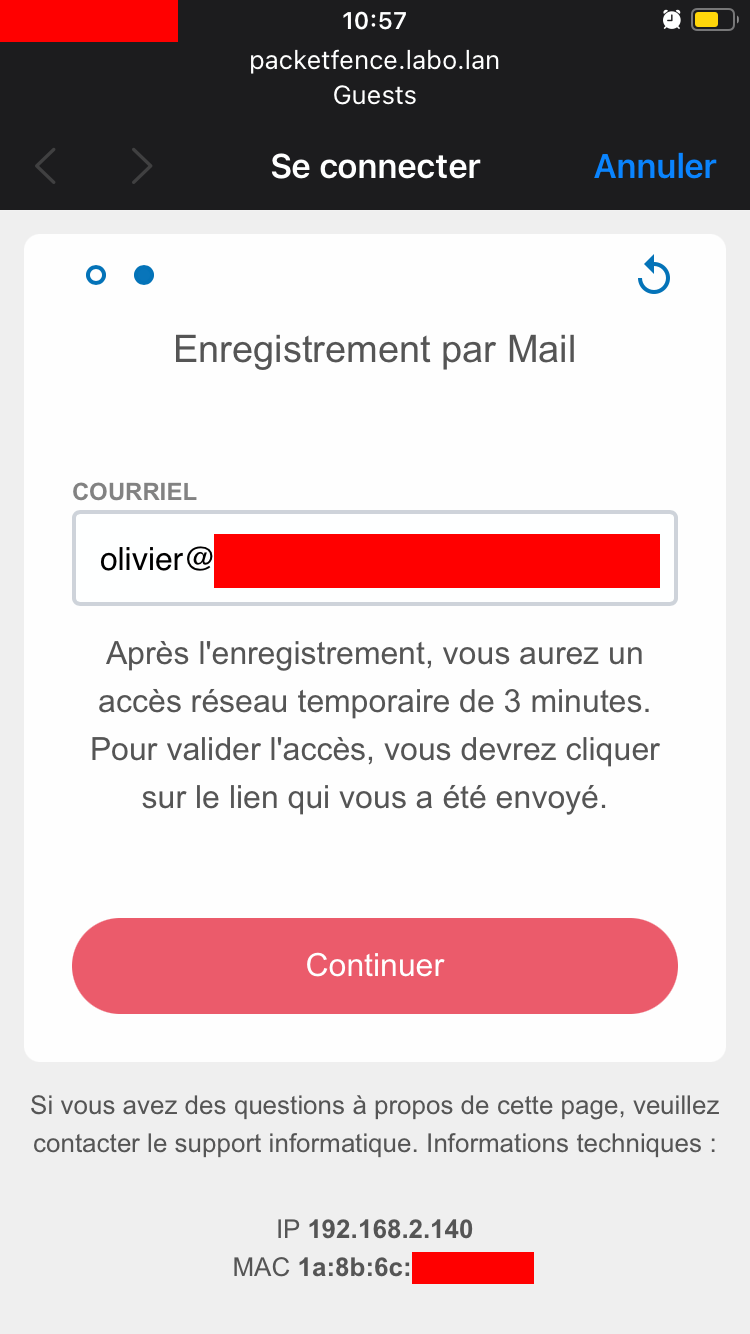Tap the circular reload arrow icon
Screen dimensions: 750x1334
653,277
